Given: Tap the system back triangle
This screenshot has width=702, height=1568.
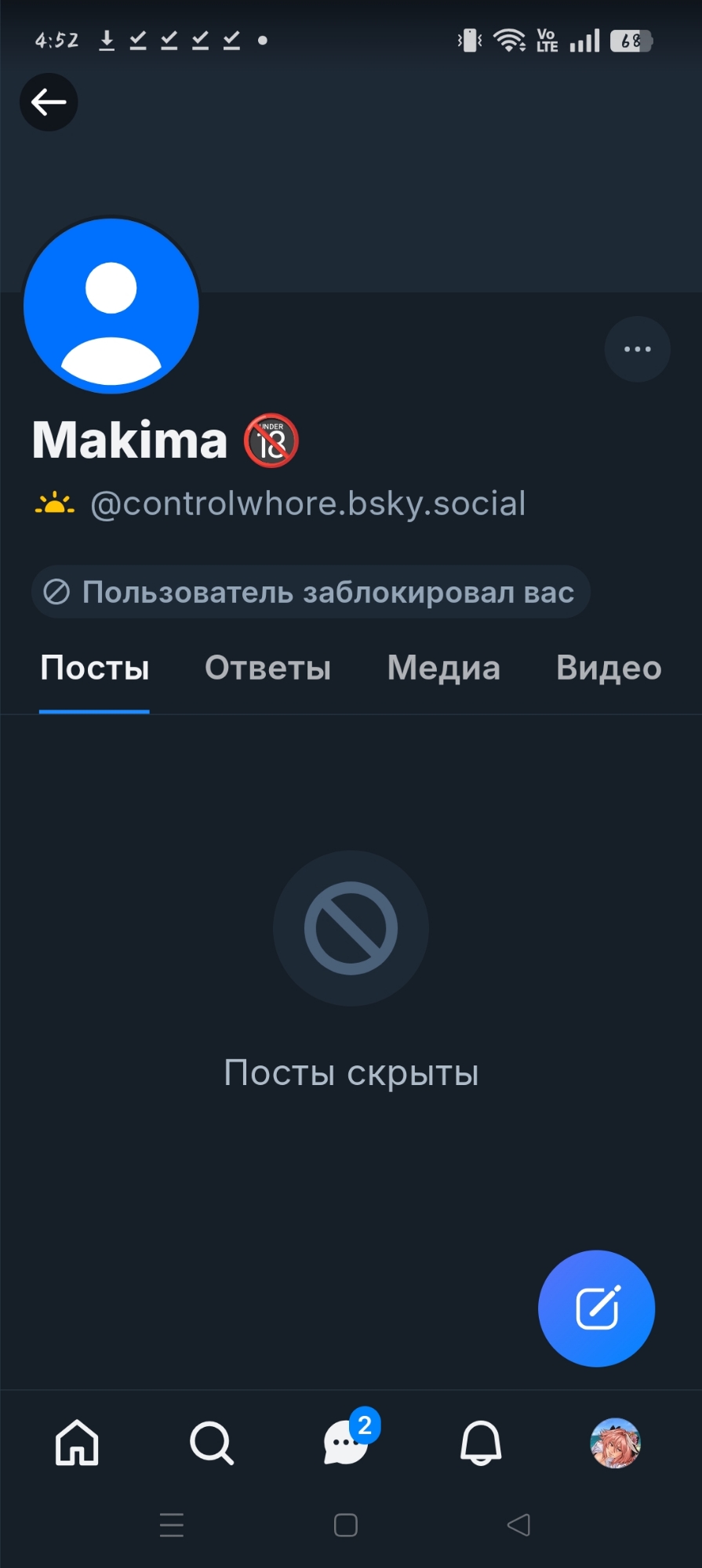Looking at the screenshot, I should click(518, 1525).
